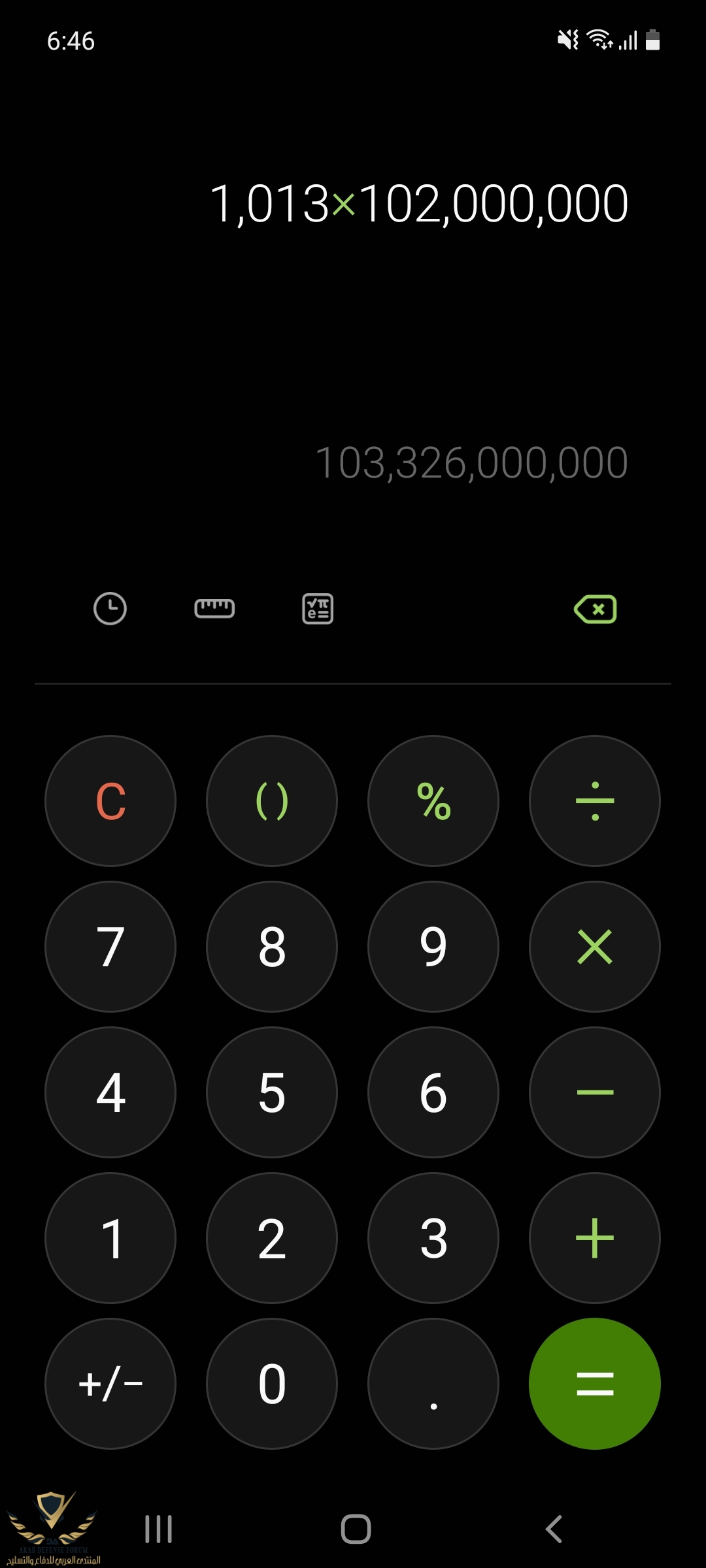This screenshot has width=706, height=1568.
Task: Select the divide operator
Action: tap(595, 801)
